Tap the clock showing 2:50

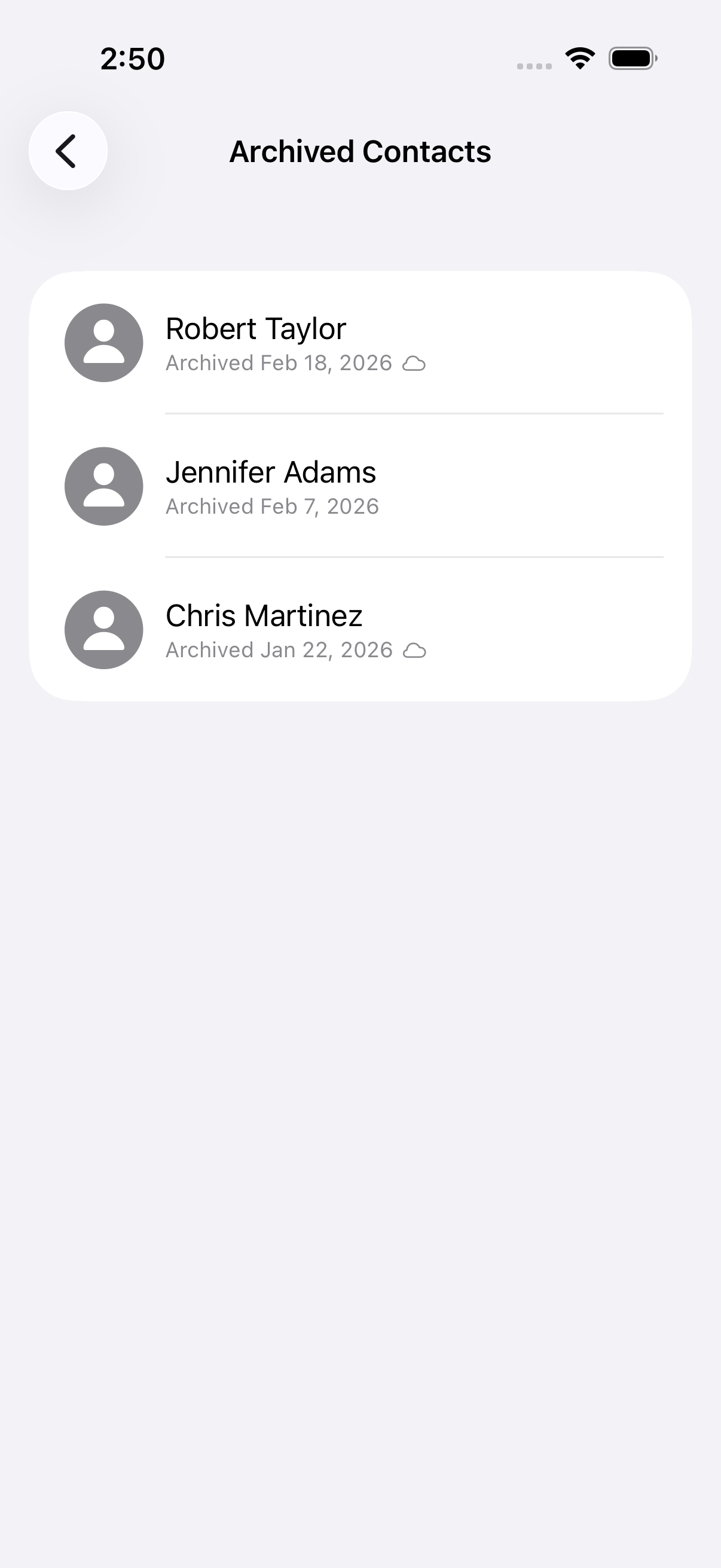[132, 58]
